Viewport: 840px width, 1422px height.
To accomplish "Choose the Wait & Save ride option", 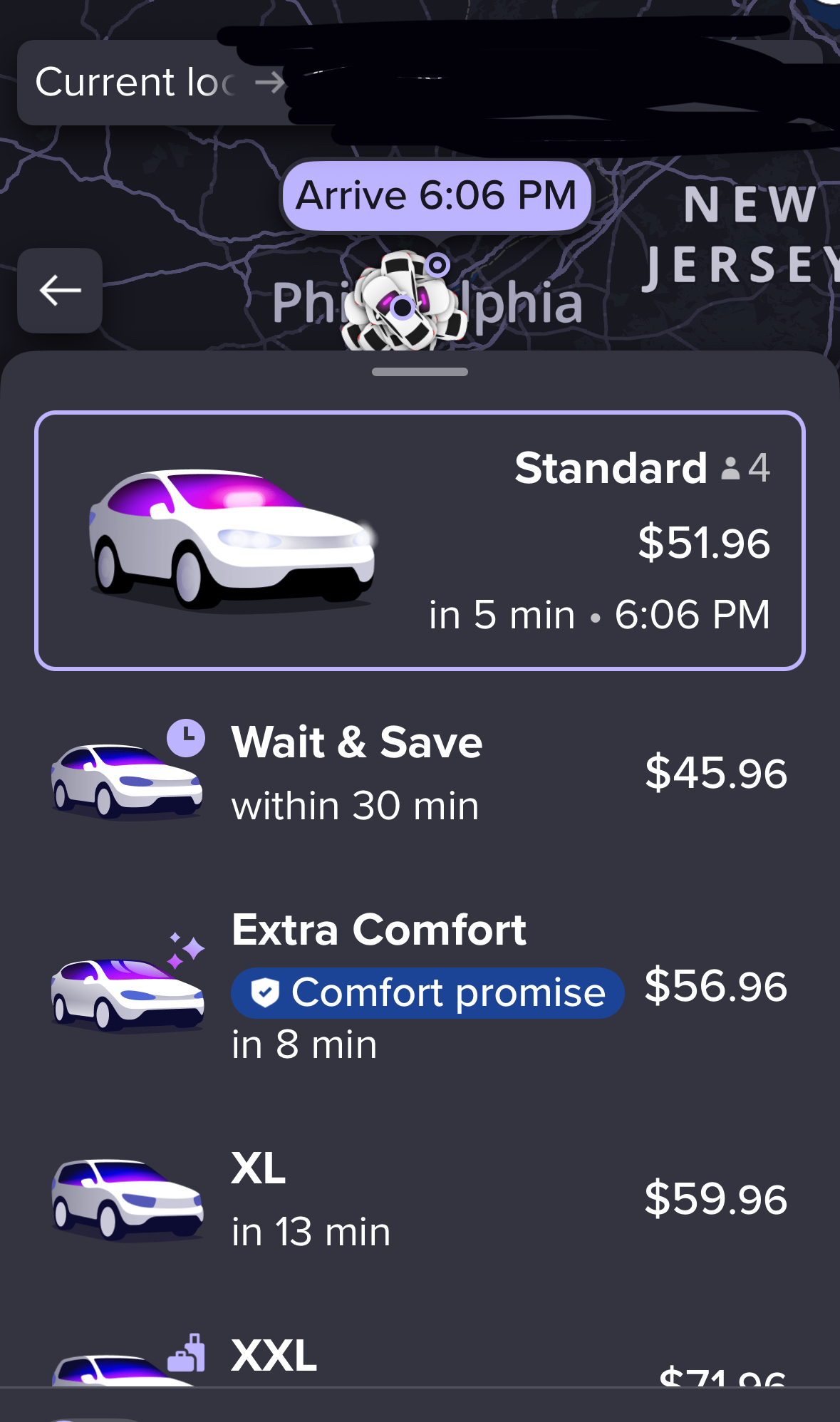I will tap(420, 773).
